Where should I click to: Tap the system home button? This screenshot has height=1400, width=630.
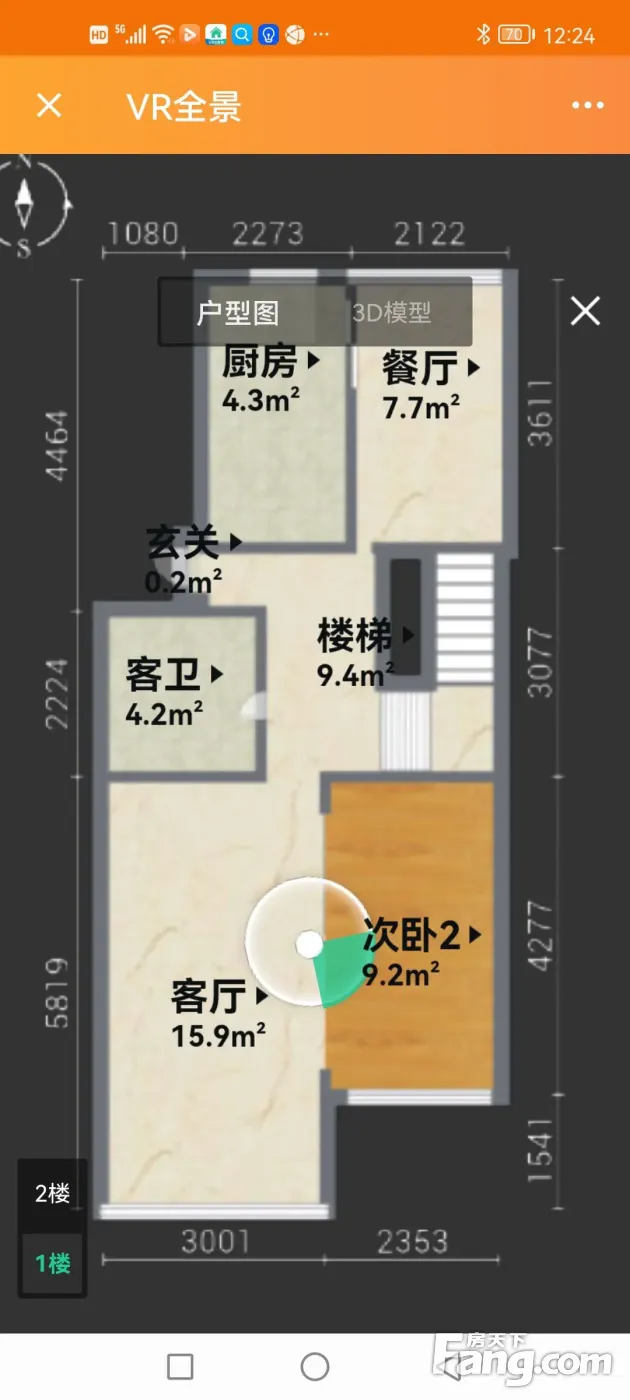(315, 1366)
